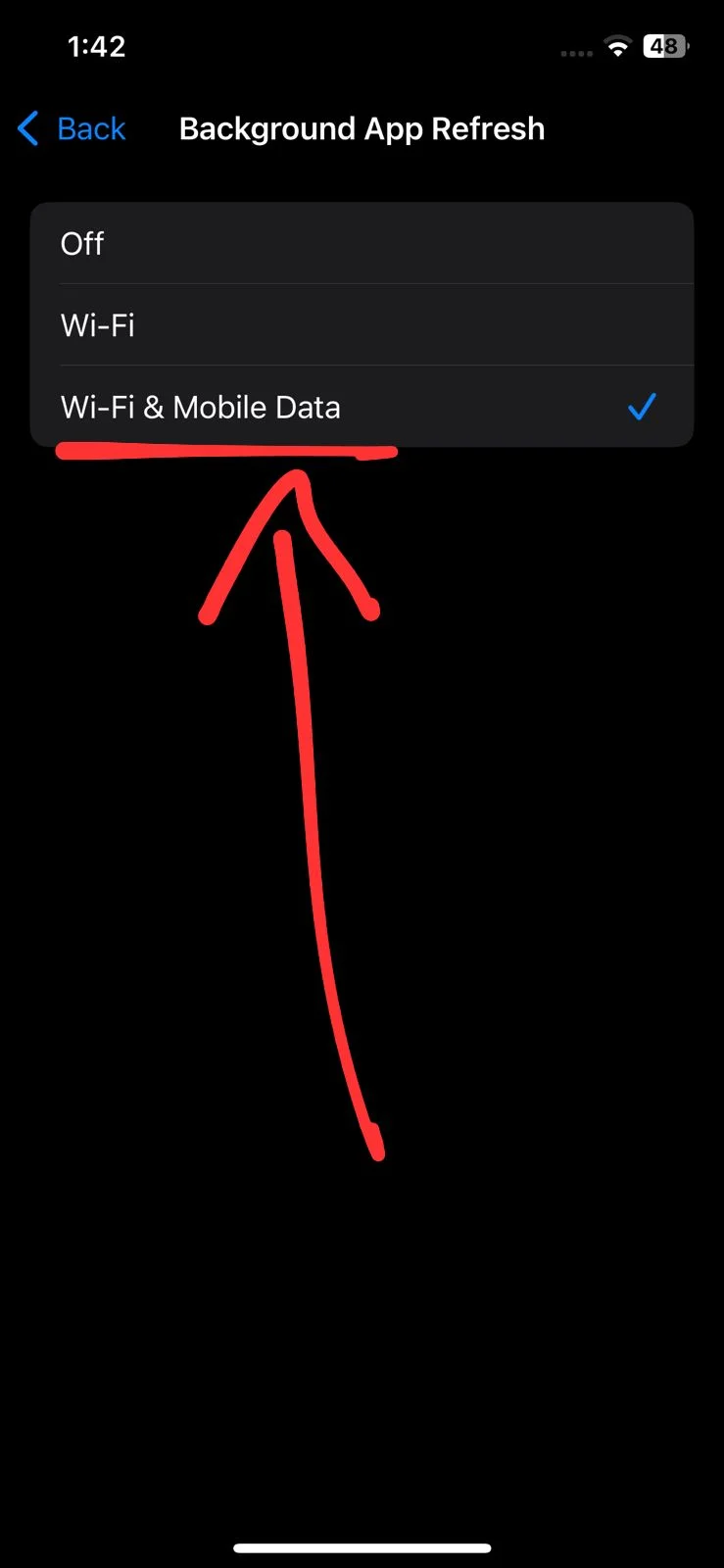Tap the red underline annotation
The width and height of the screenshot is (724, 1568).
click(x=225, y=451)
